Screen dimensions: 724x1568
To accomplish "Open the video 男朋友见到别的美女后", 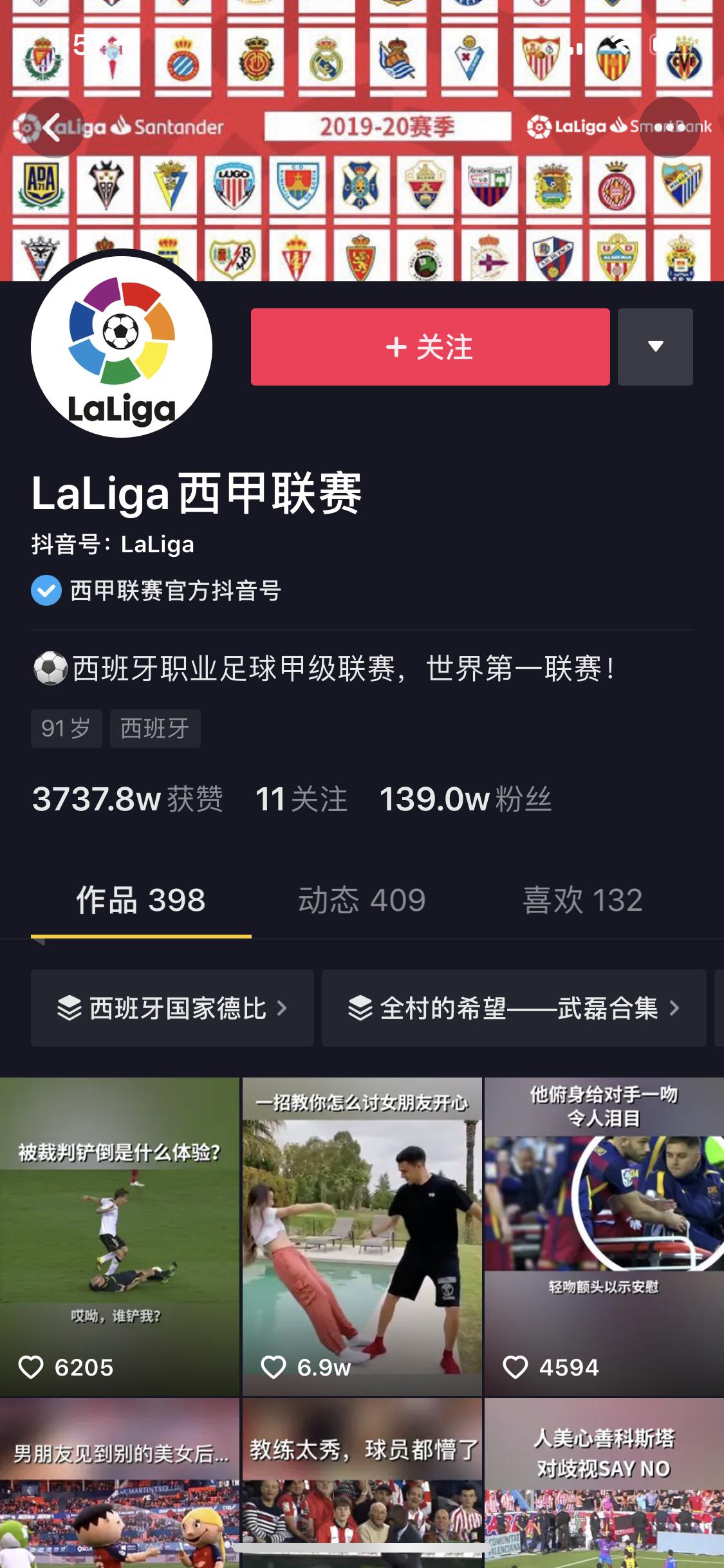I will click(x=120, y=1483).
